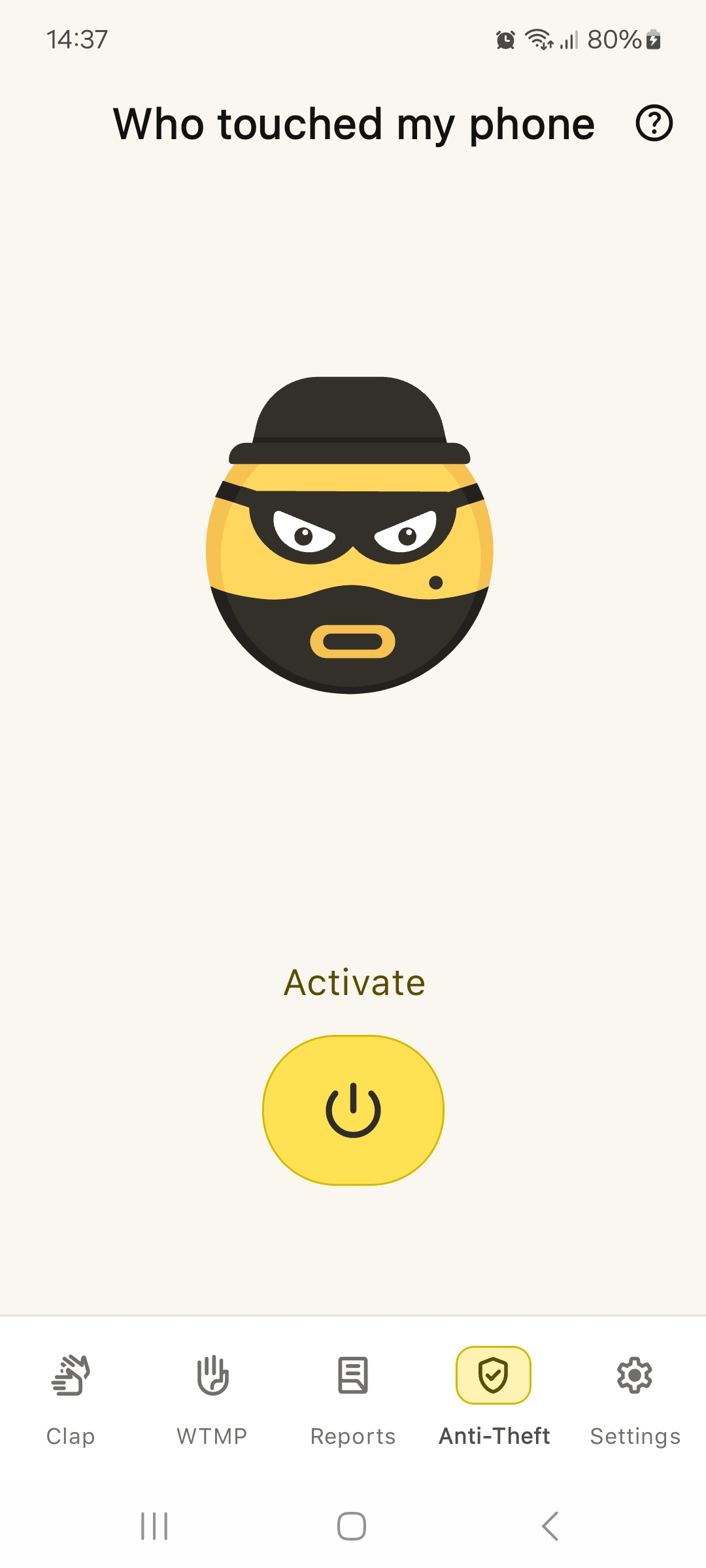The width and height of the screenshot is (706, 1568).
Task: Open the WTMP tab
Action: (212, 1398)
